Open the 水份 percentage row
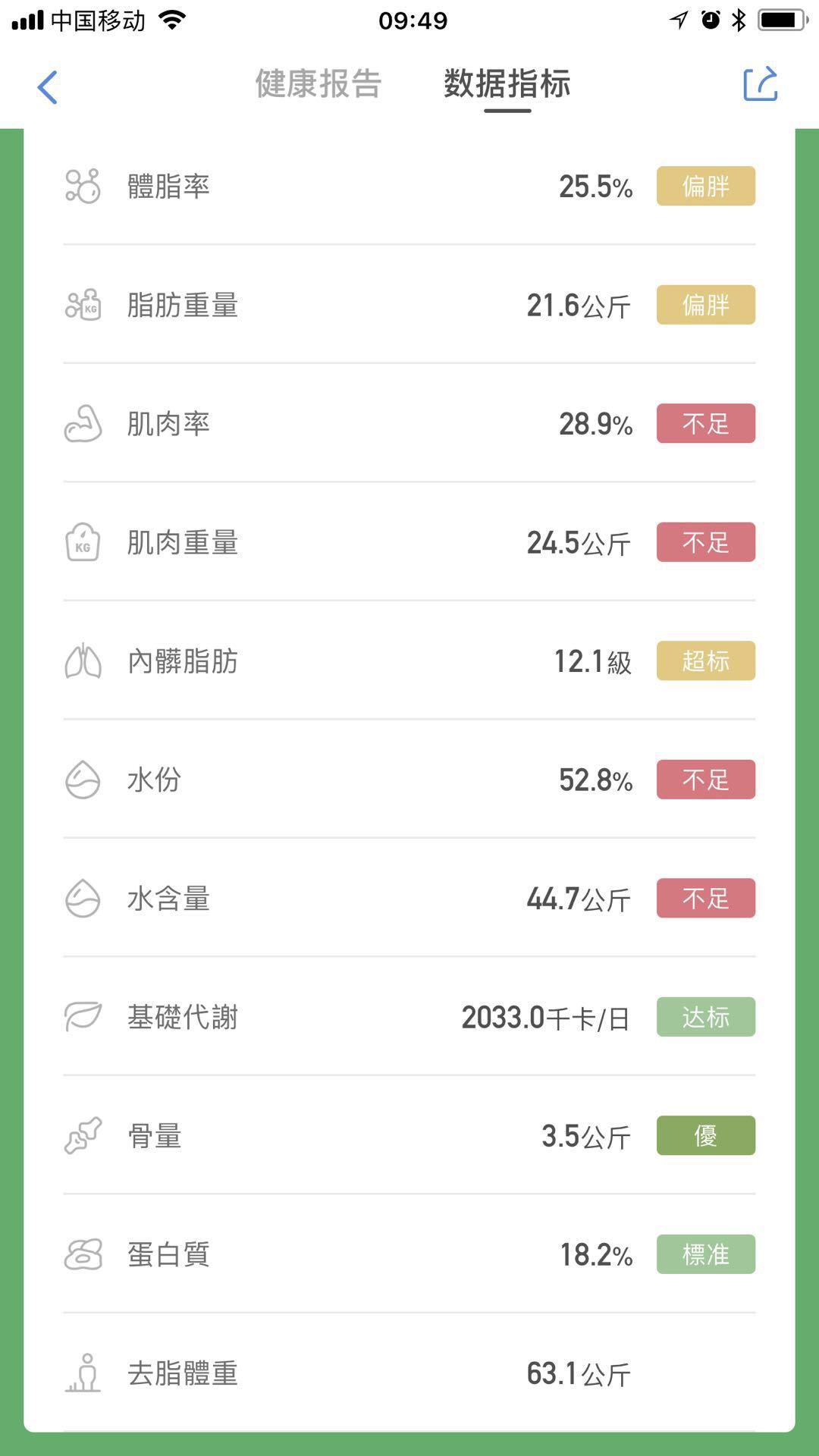The width and height of the screenshot is (819, 1456). tap(409, 779)
